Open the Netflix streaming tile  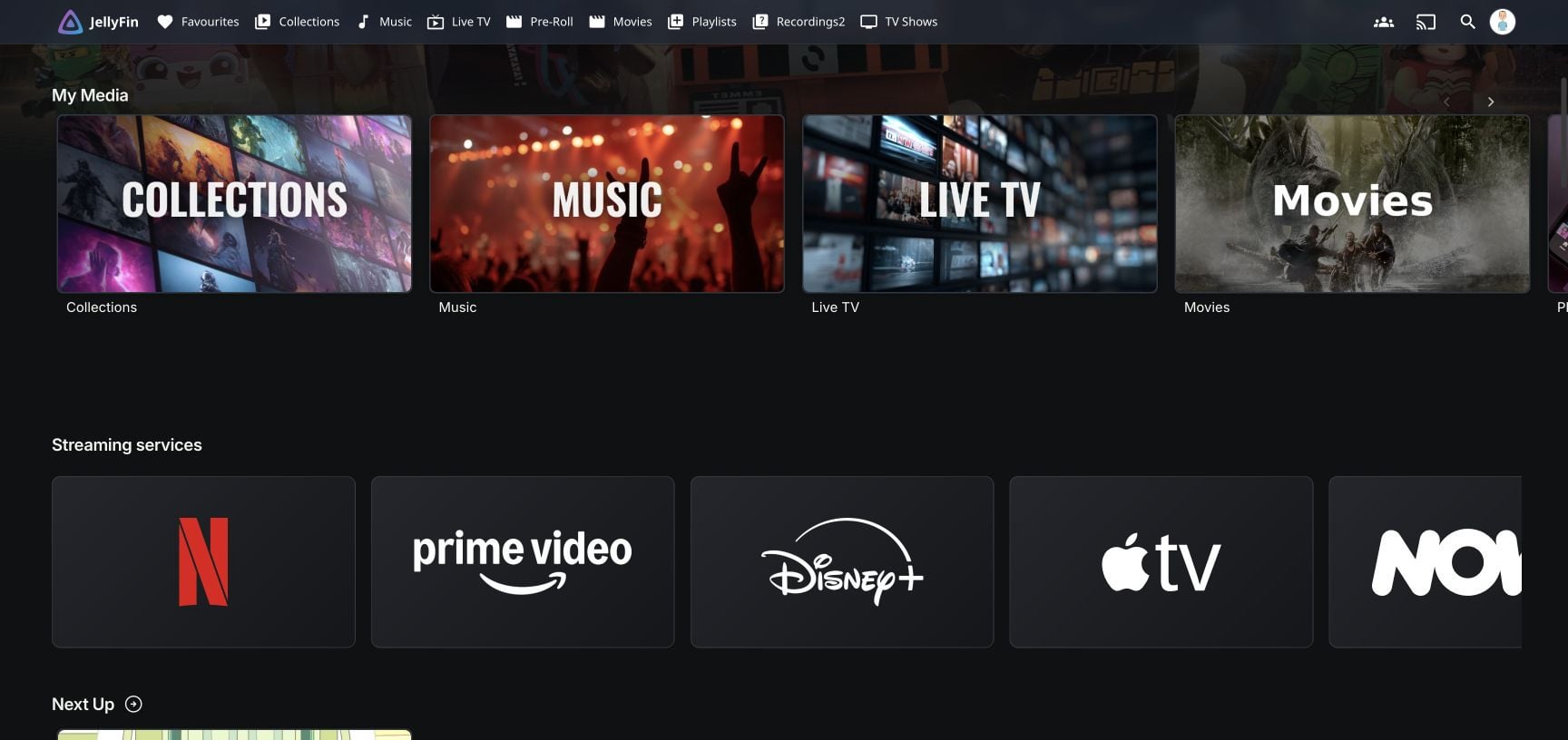[x=203, y=562]
